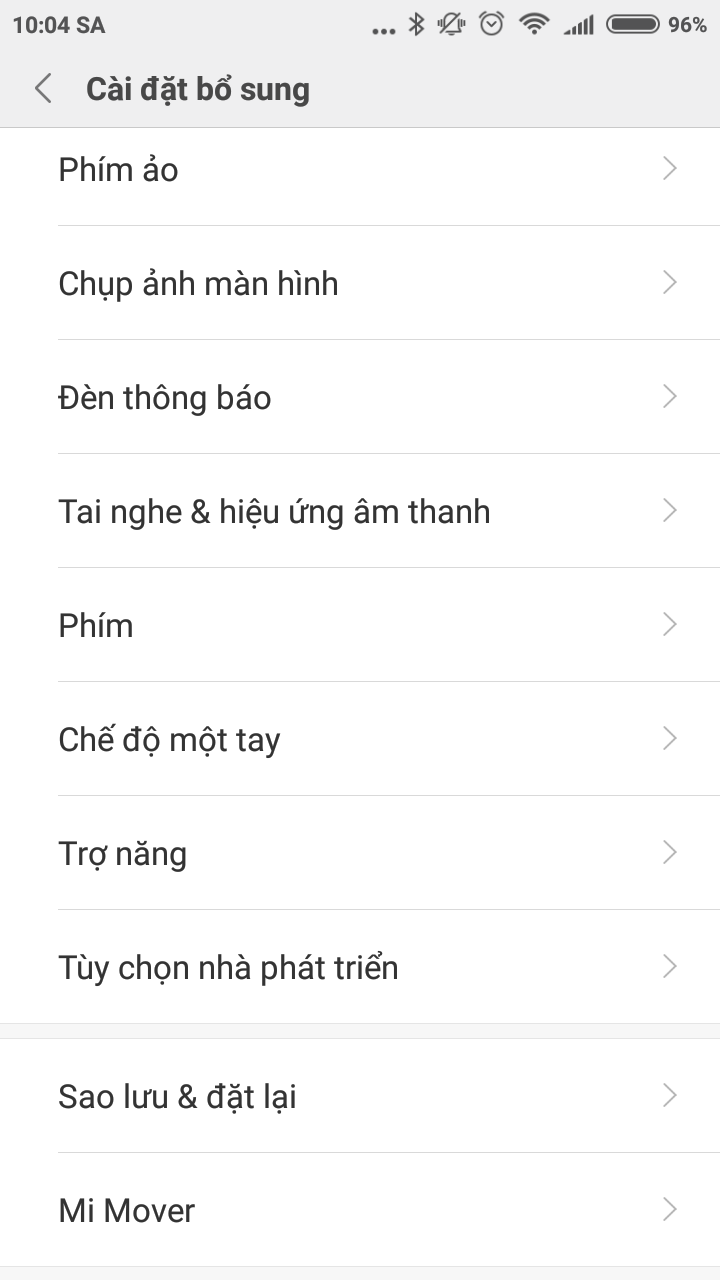Open Chế độ một tay
The image size is (720, 1280).
click(x=360, y=740)
